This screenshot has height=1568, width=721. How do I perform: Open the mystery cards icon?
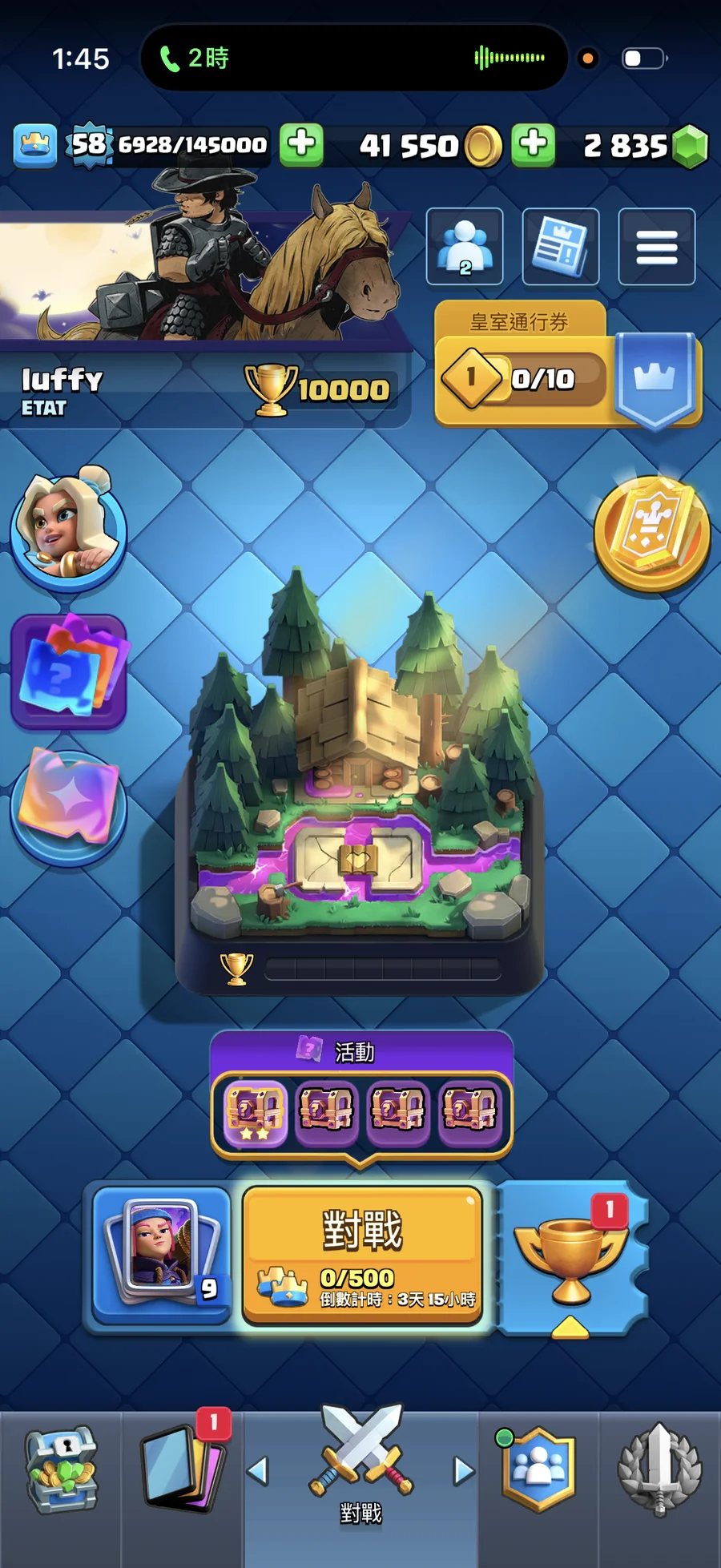[x=69, y=671]
